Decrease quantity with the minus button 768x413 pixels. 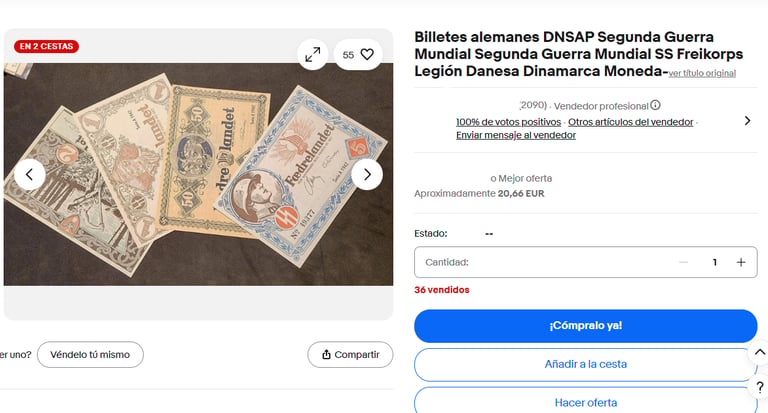[684, 262]
